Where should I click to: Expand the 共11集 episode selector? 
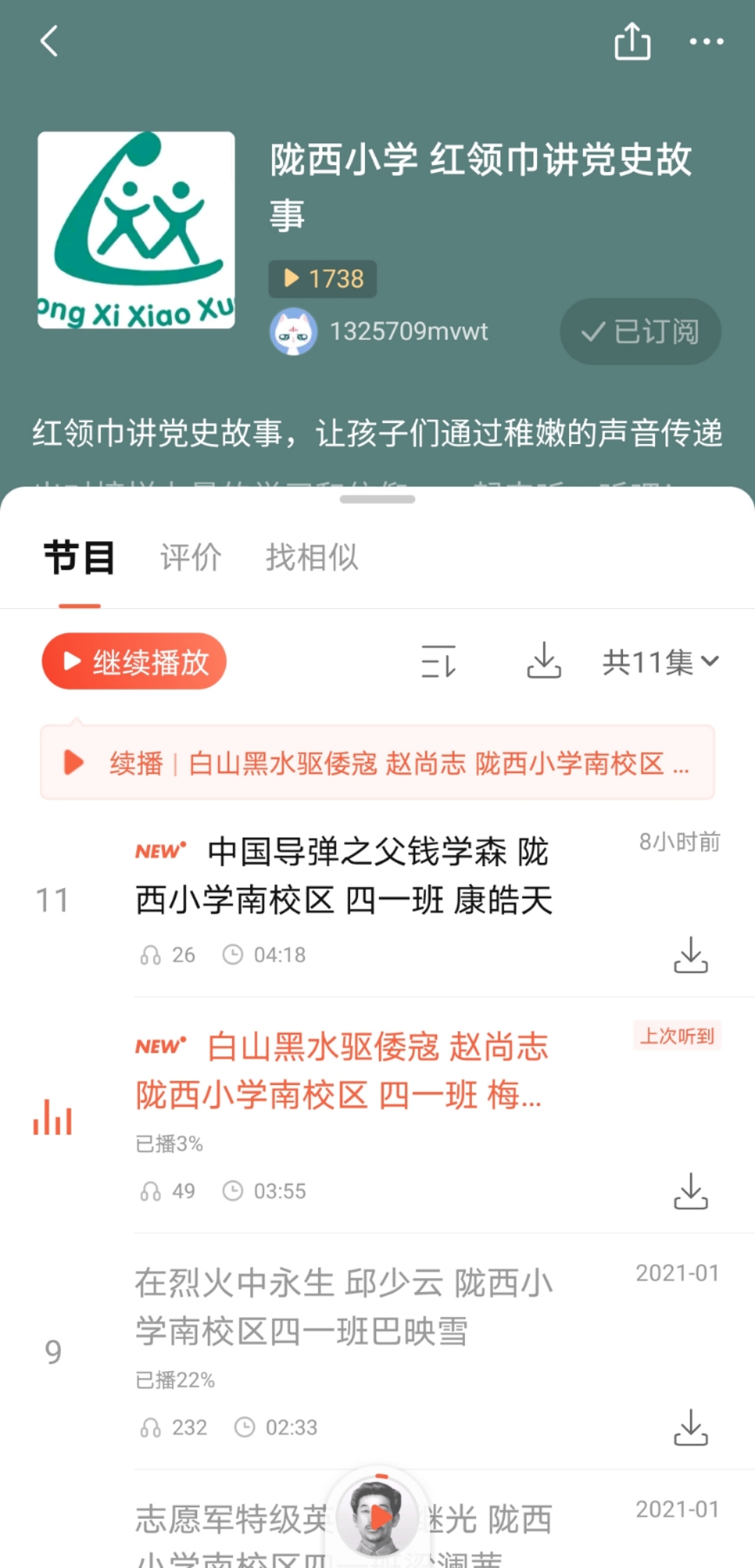tap(660, 661)
